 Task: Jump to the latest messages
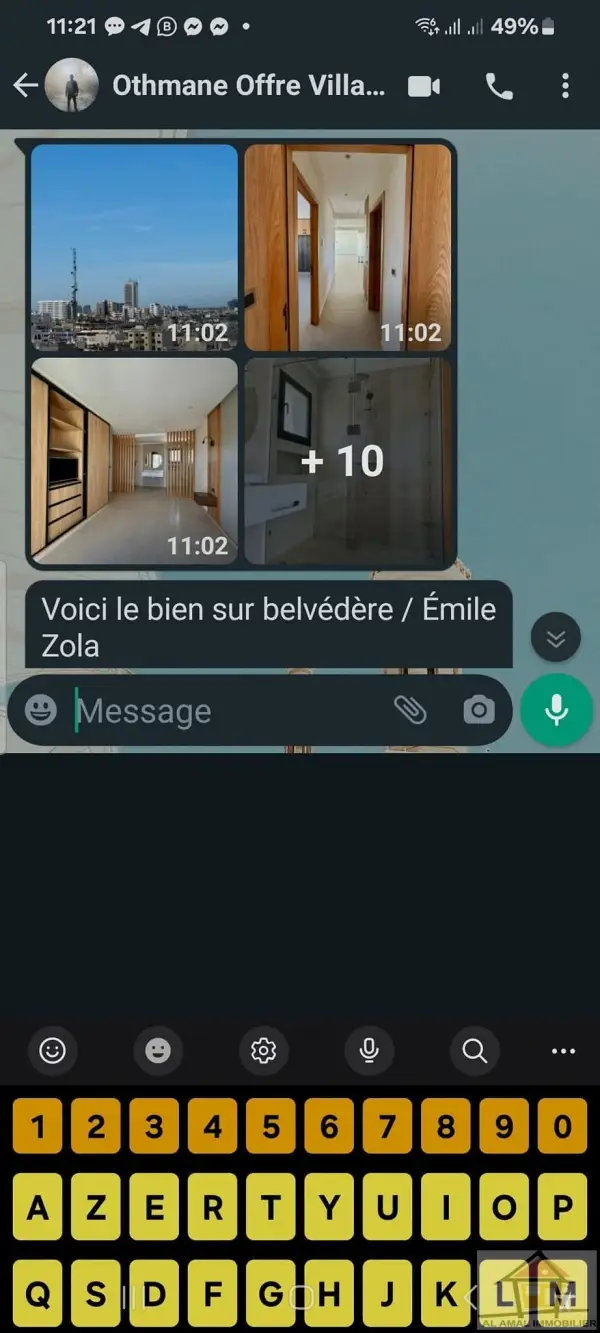pyautogui.click(x=555, y=638)
